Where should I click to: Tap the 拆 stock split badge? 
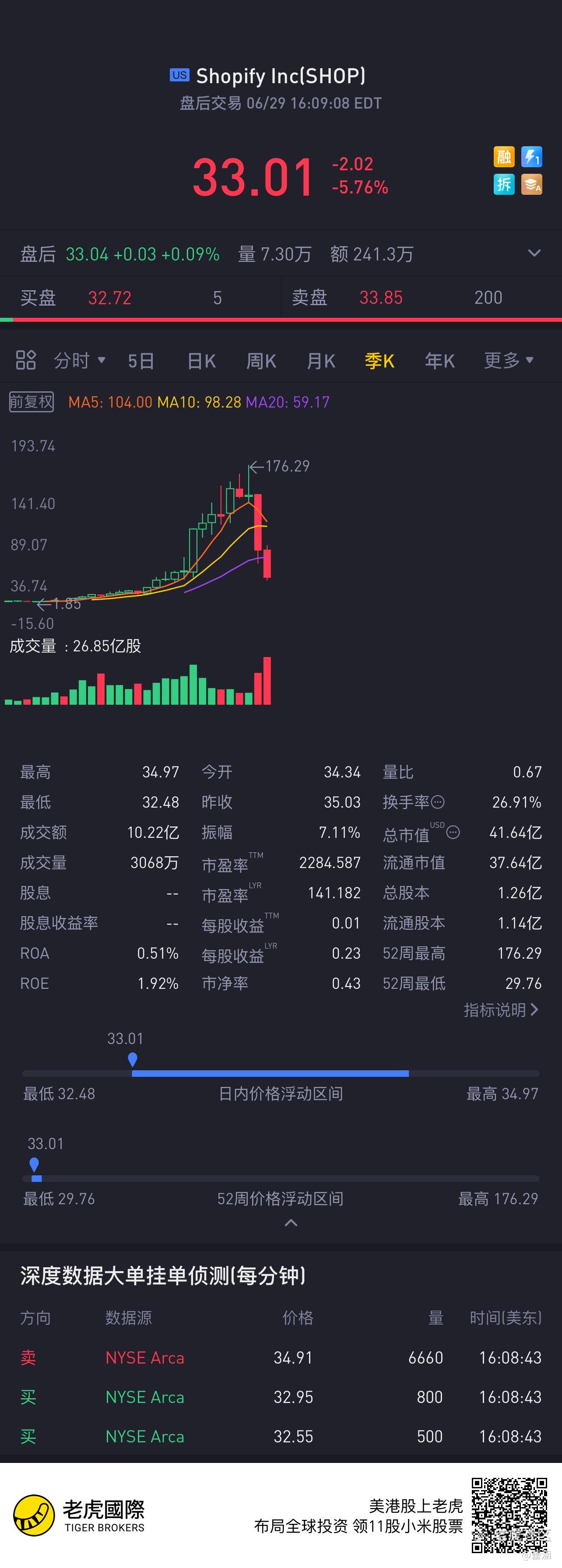click(504, 184)
